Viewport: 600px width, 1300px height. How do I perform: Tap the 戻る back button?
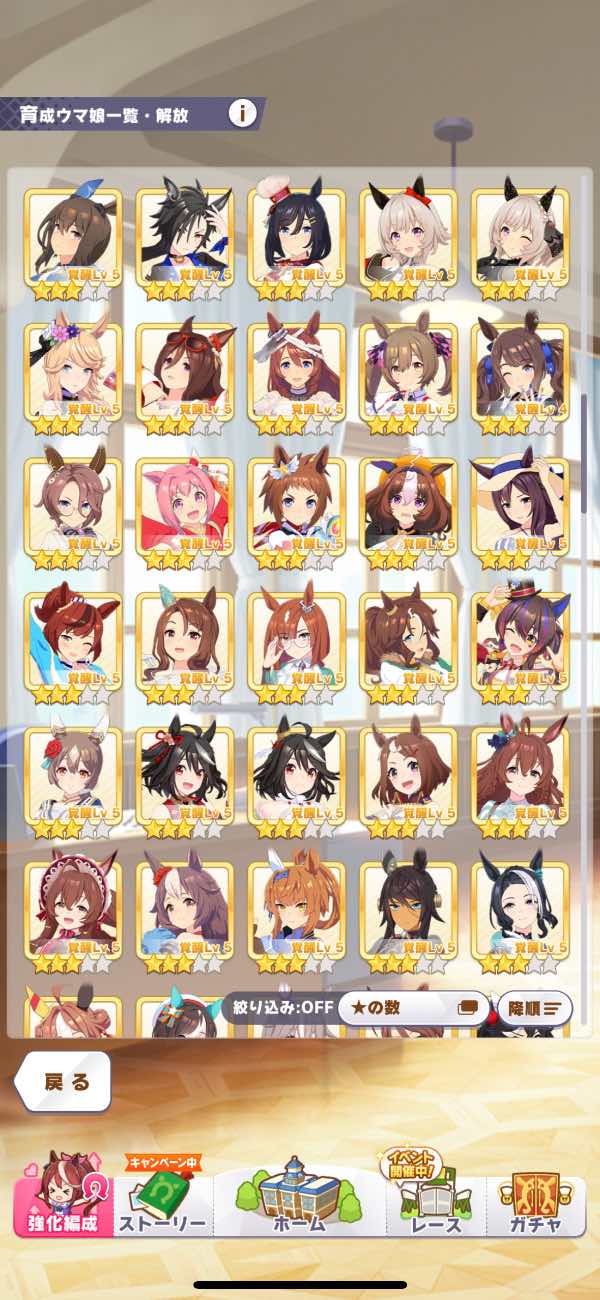66,1082
